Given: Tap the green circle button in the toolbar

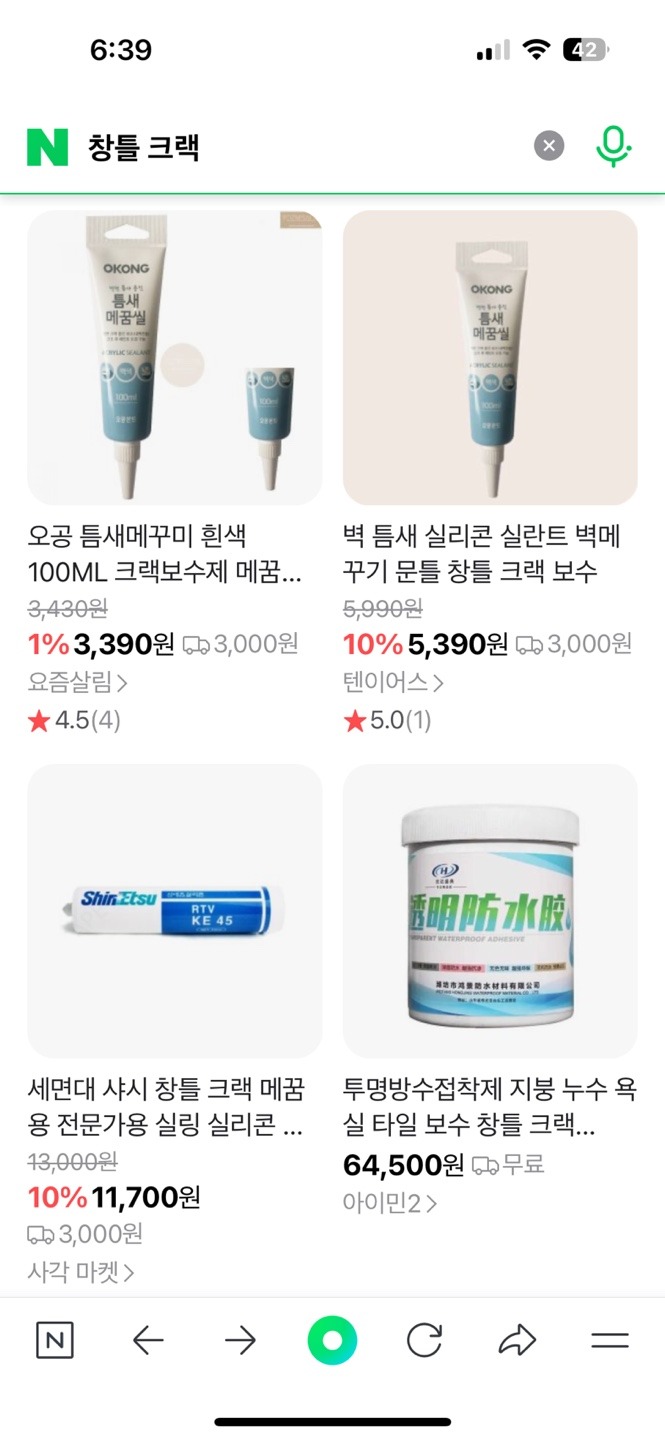Looking at the screenshot, I should point(332,1341).
